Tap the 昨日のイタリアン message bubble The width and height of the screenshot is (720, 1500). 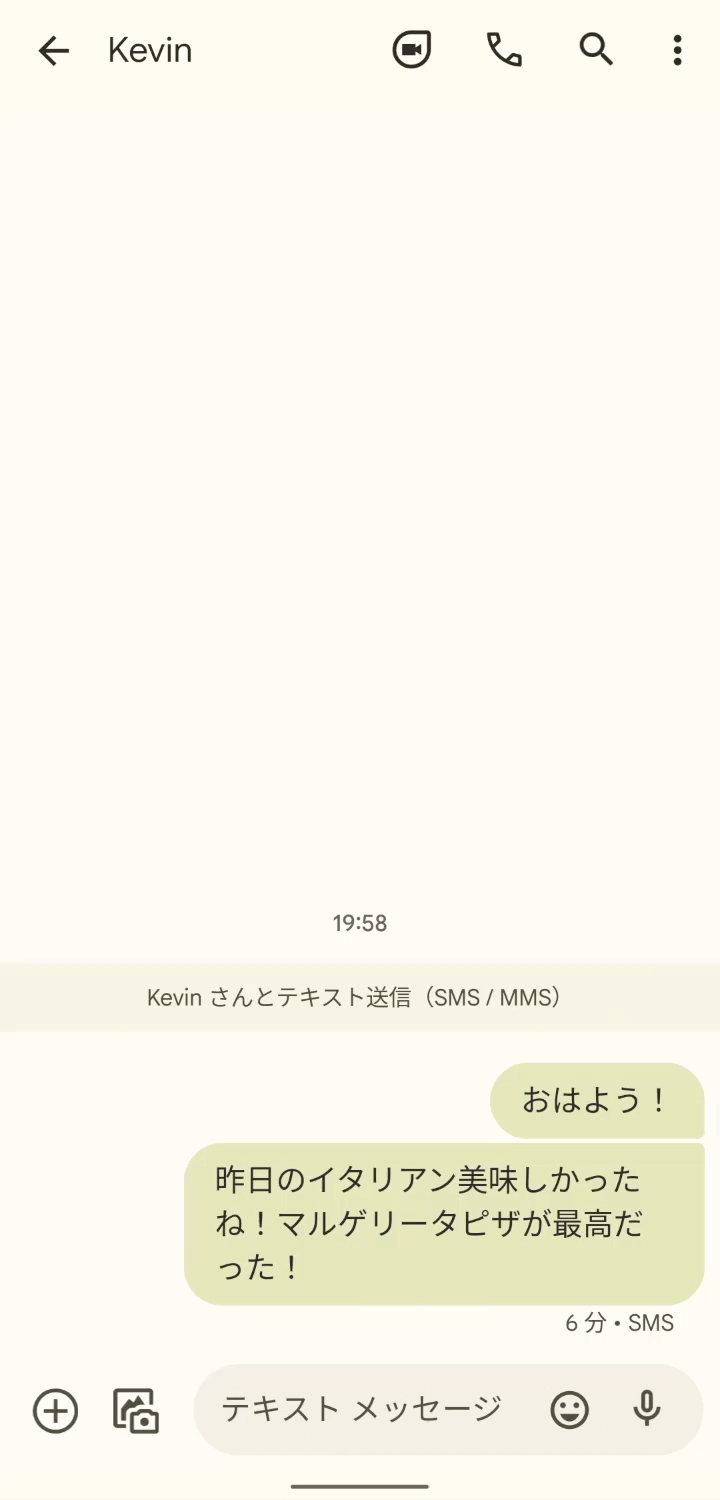tap(443, 1223)
